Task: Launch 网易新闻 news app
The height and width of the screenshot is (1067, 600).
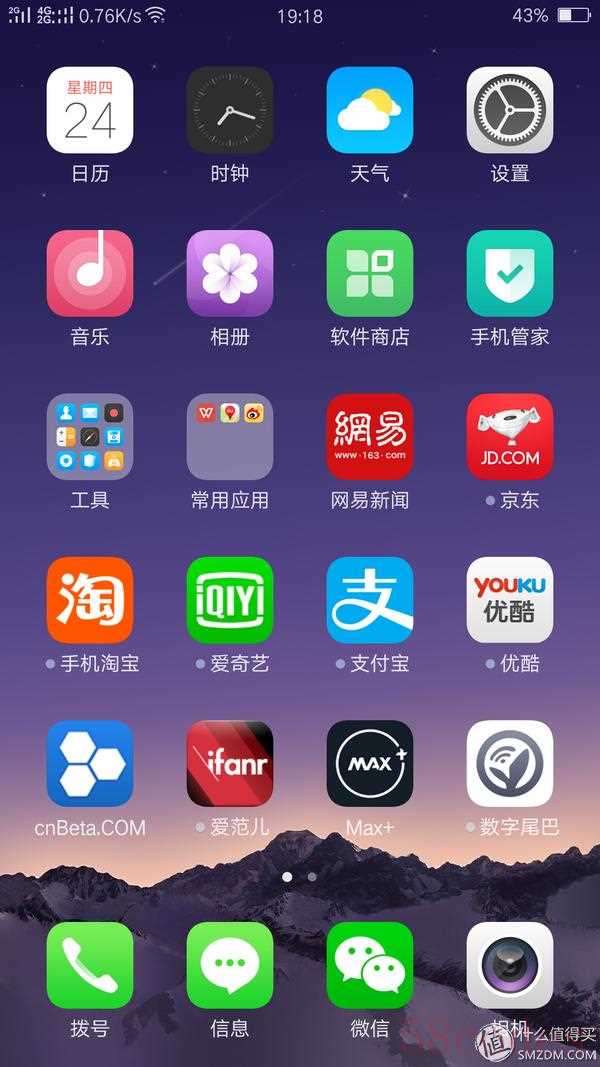Action: coord(370,437)
